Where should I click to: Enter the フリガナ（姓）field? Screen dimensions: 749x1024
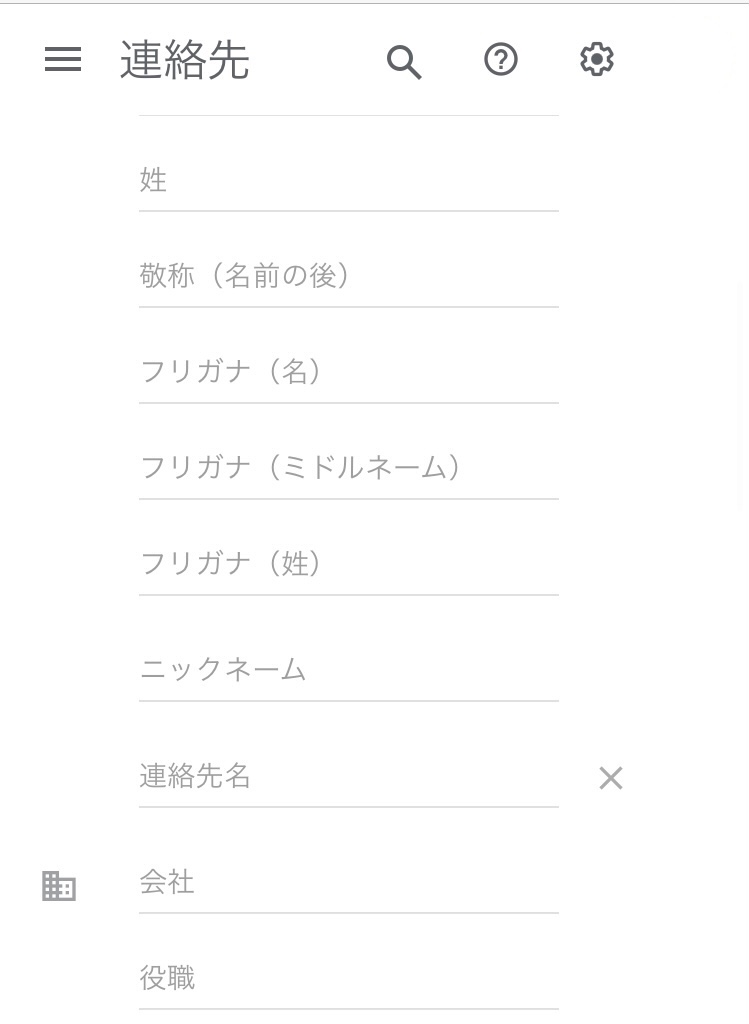coord(348,565)
